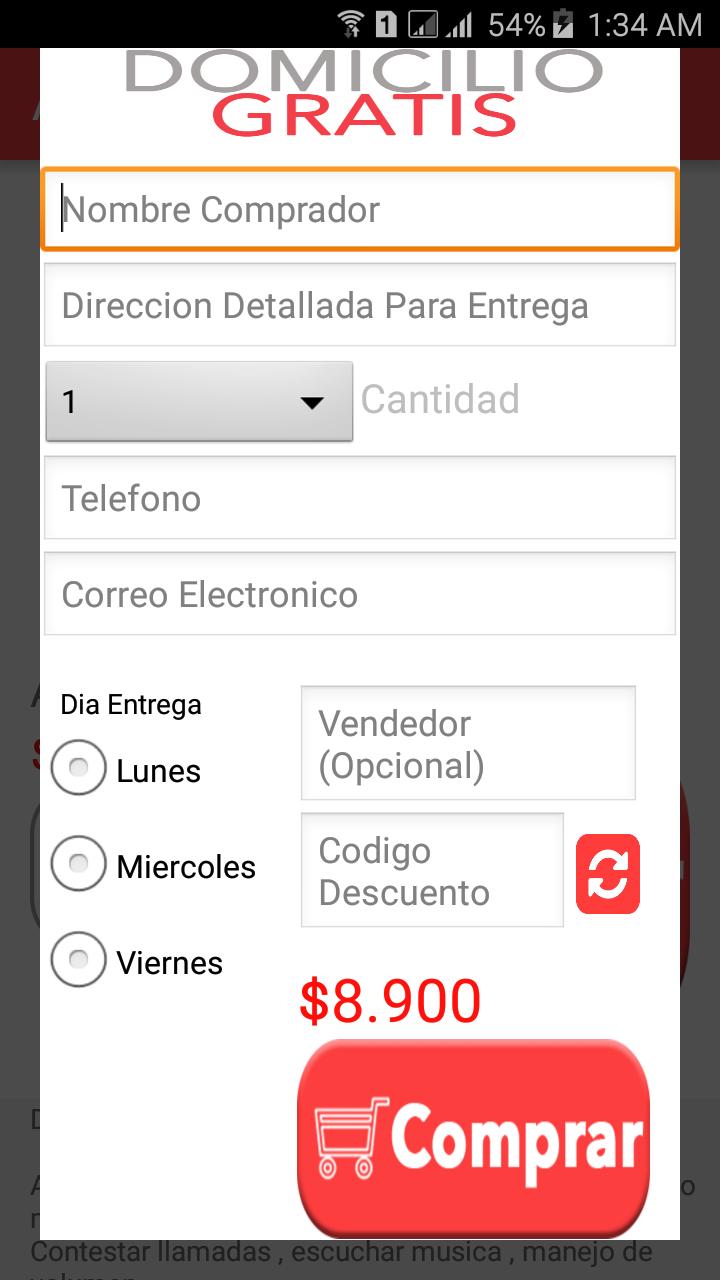
Task: Select Miercoles as delivery day
Action: click(x=154, y=864)
